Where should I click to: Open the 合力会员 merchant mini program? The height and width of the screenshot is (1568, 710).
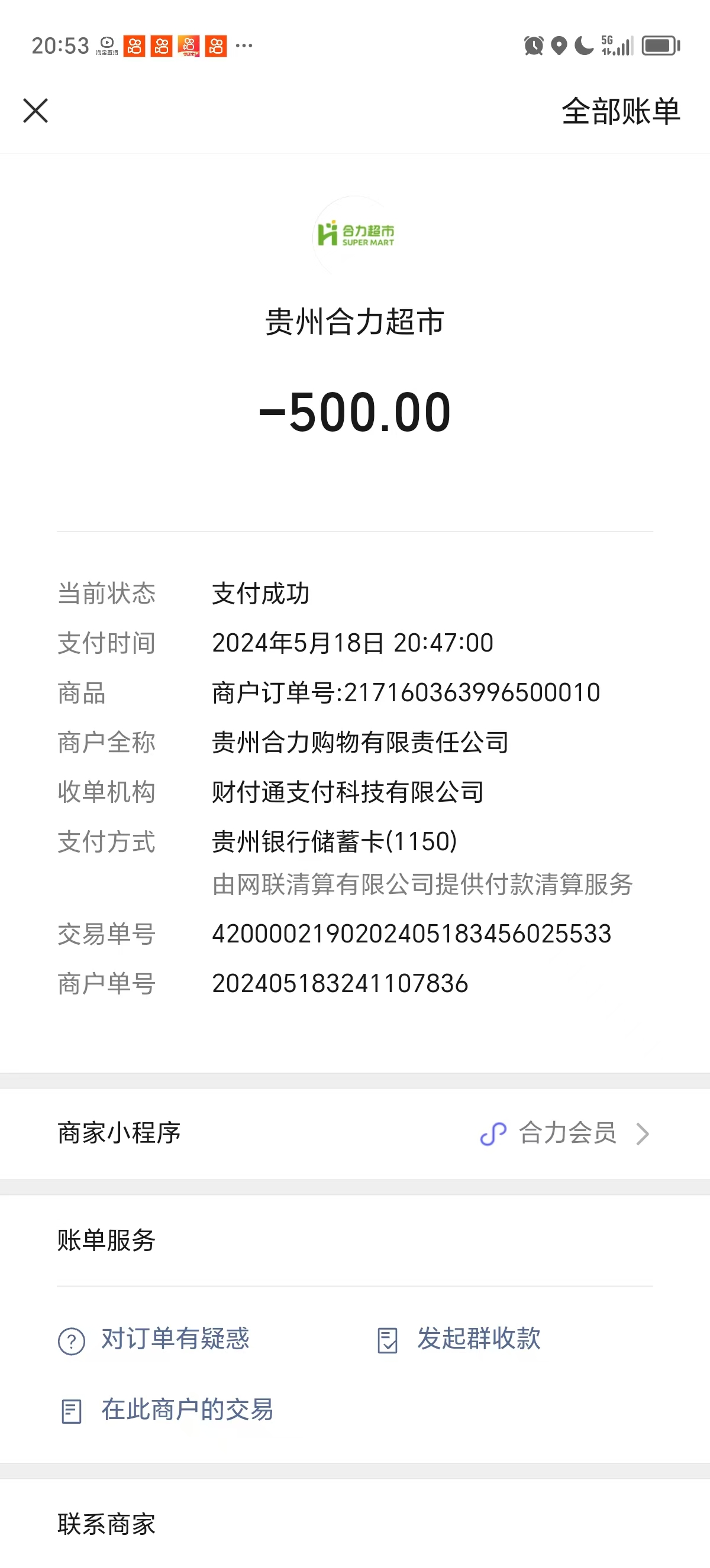pyautogui.click(x=566, y=1133)
